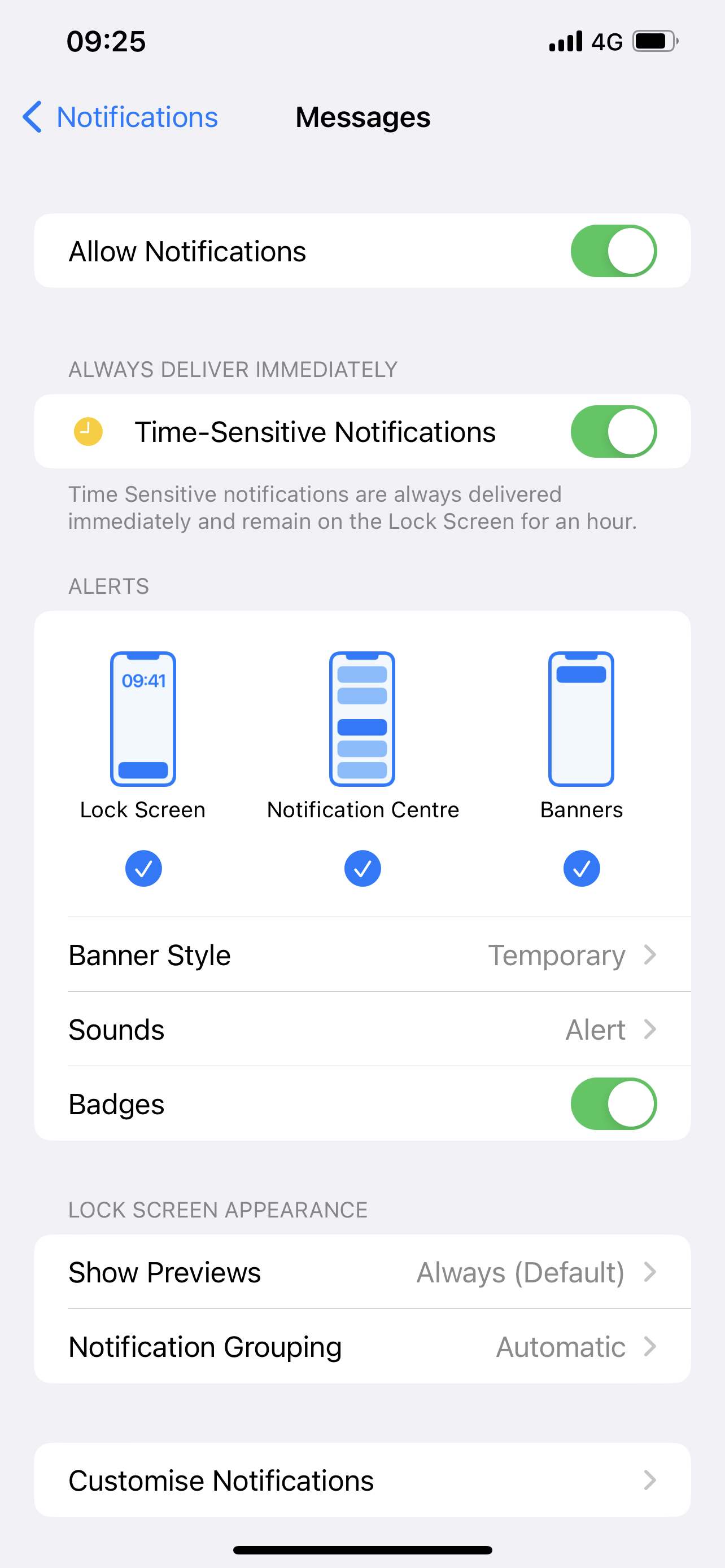725x1568 pixels.
Task: Uncheck Banners alerts
Action: [x=582, y=868]
